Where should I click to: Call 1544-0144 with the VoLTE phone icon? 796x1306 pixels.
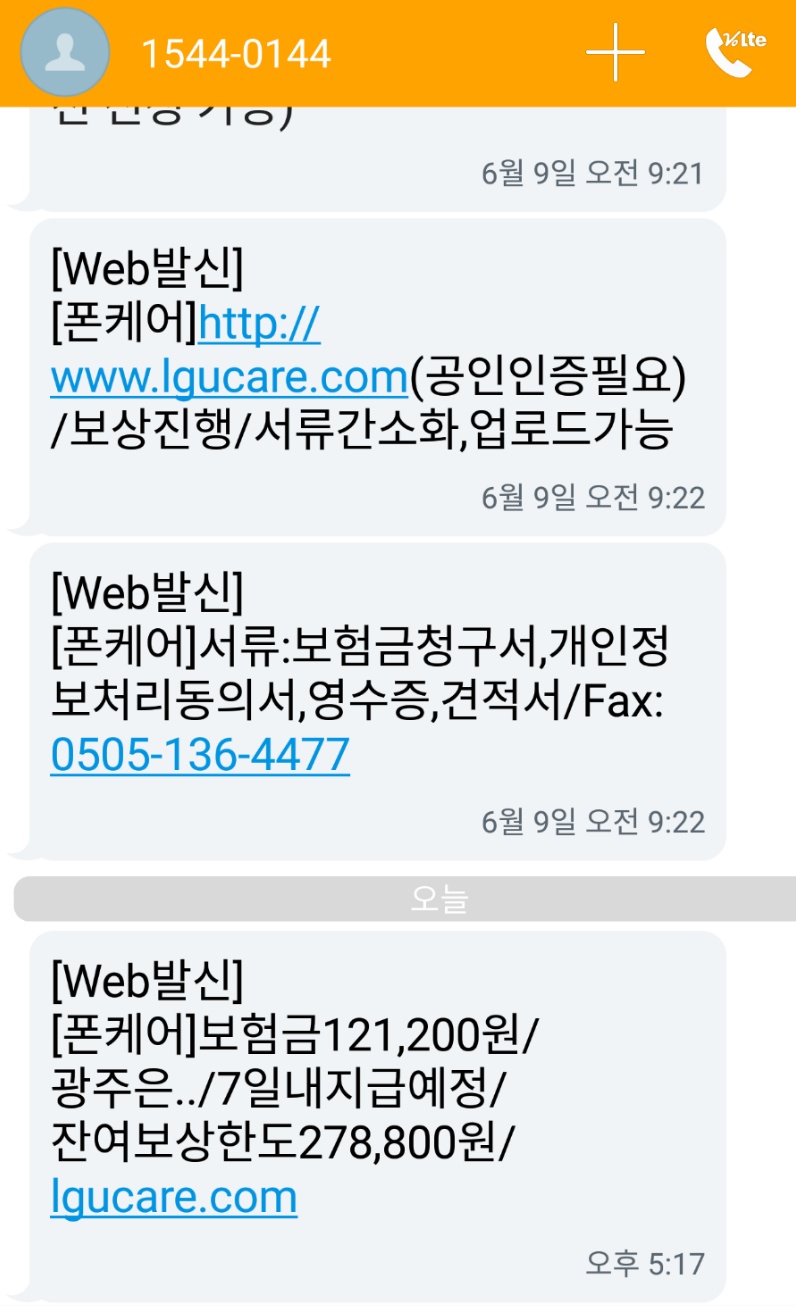point(735,52)
